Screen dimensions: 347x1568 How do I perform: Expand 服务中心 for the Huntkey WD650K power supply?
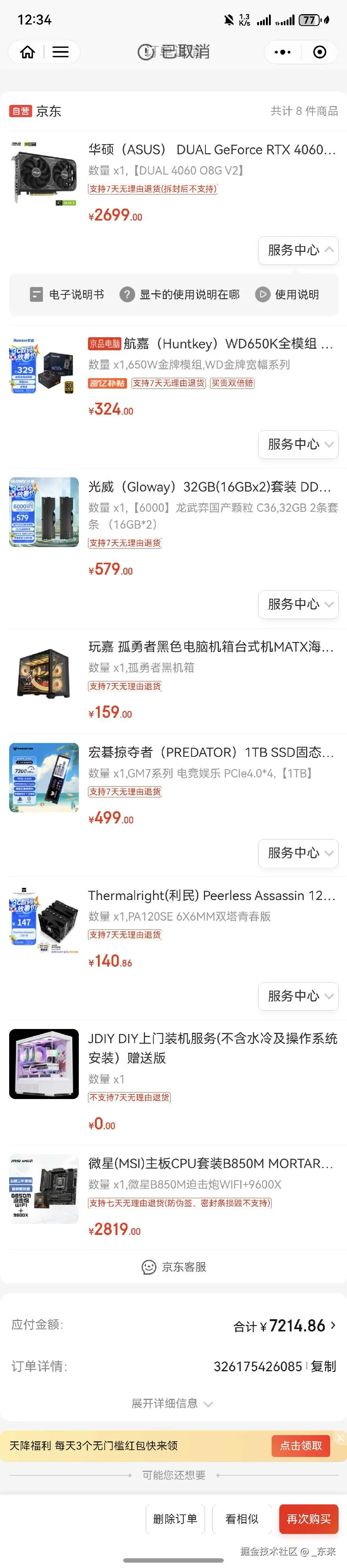(298, 444)
